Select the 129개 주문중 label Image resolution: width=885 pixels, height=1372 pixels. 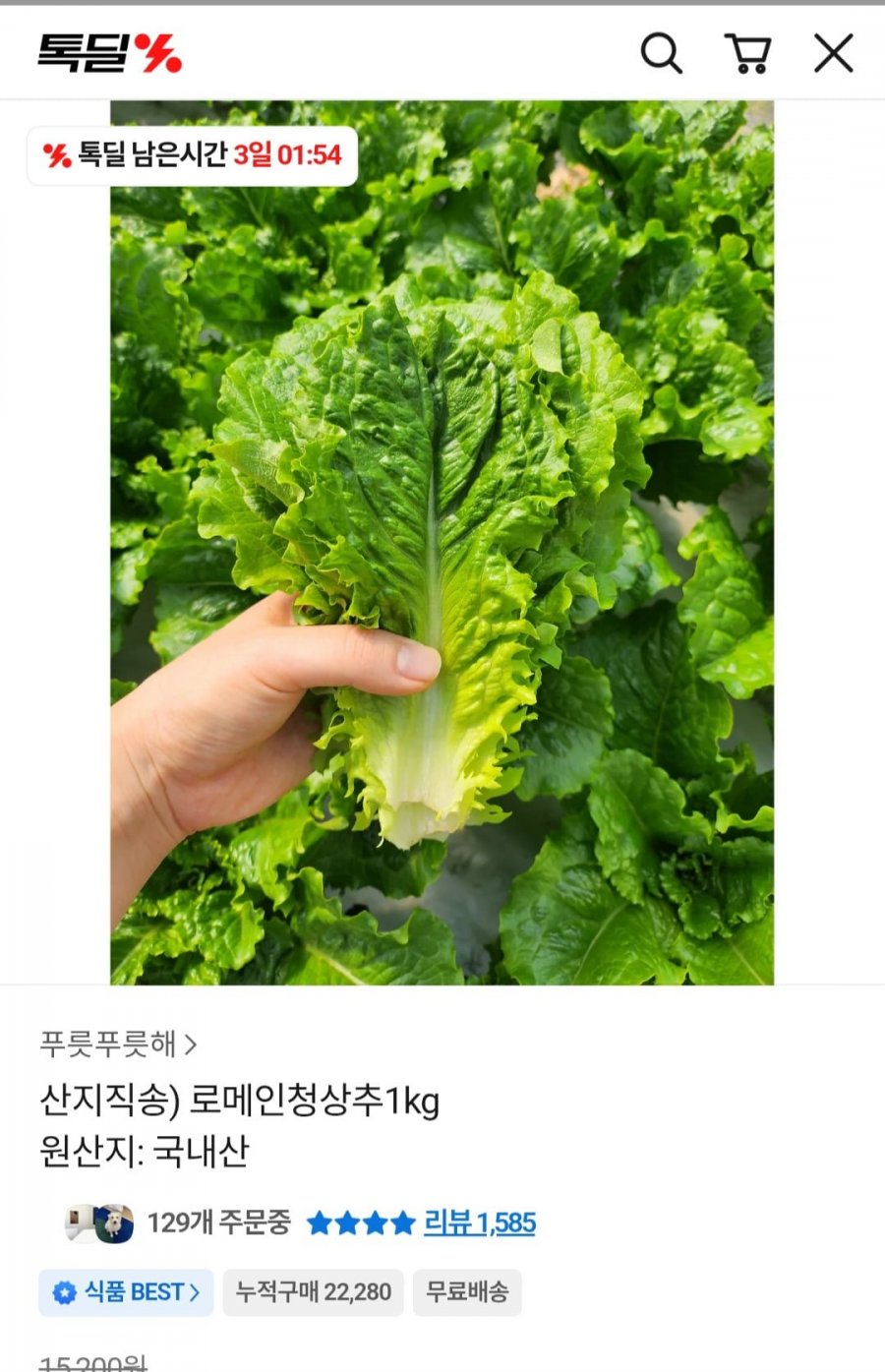click(221, 1223)
